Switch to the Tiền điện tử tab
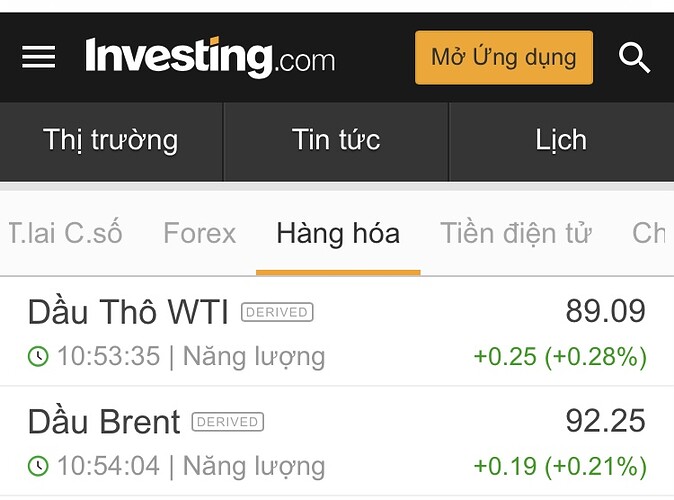The image size is (674, 500). [516, 234]
